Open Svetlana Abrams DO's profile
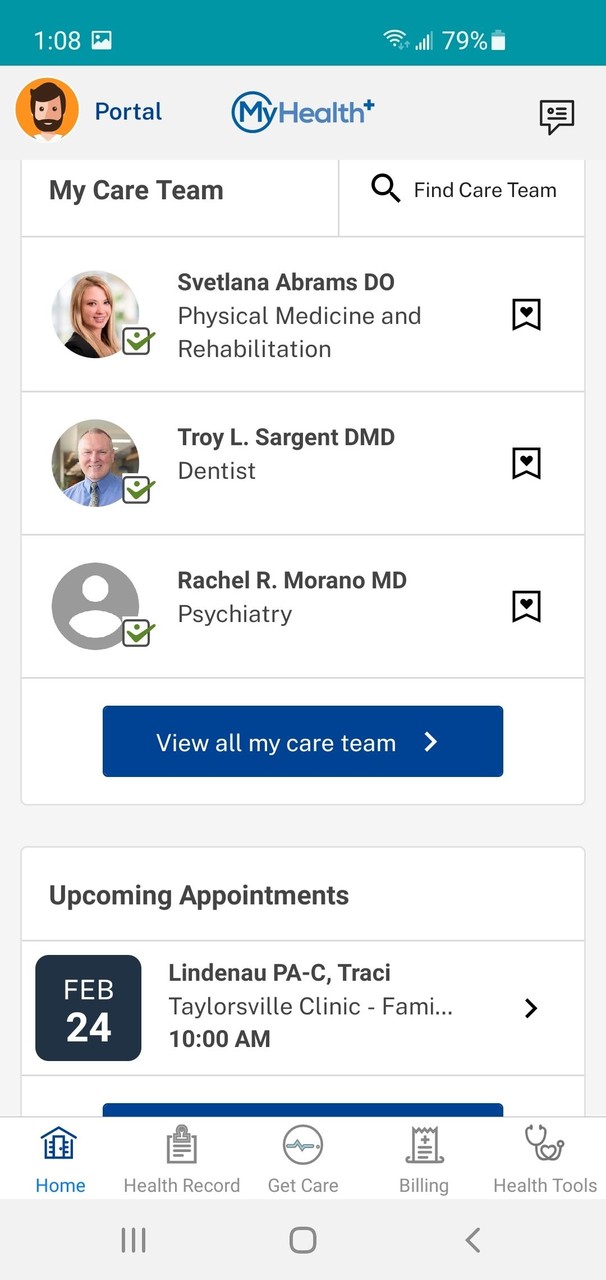 click(286, 314)
